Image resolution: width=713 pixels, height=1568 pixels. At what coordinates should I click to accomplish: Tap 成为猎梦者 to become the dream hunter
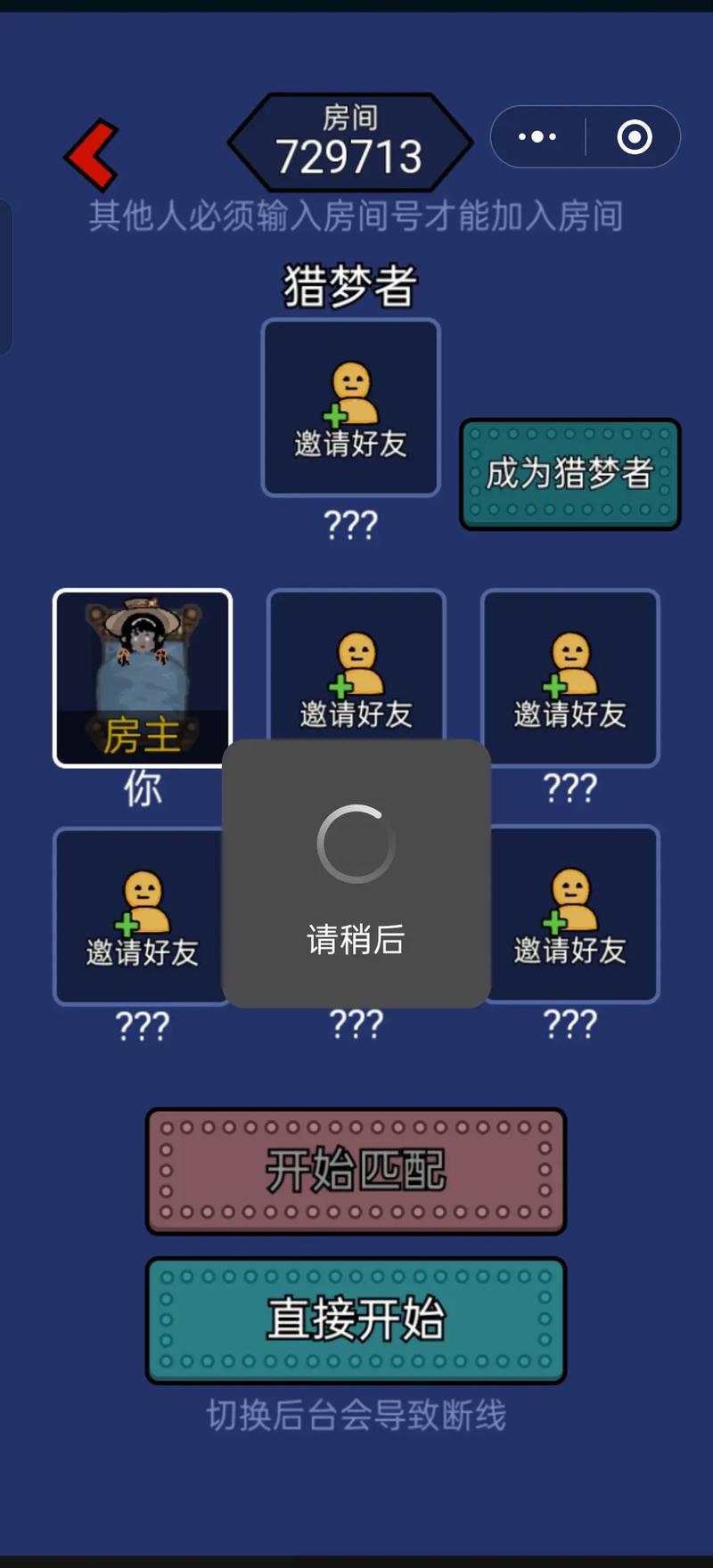570,474
